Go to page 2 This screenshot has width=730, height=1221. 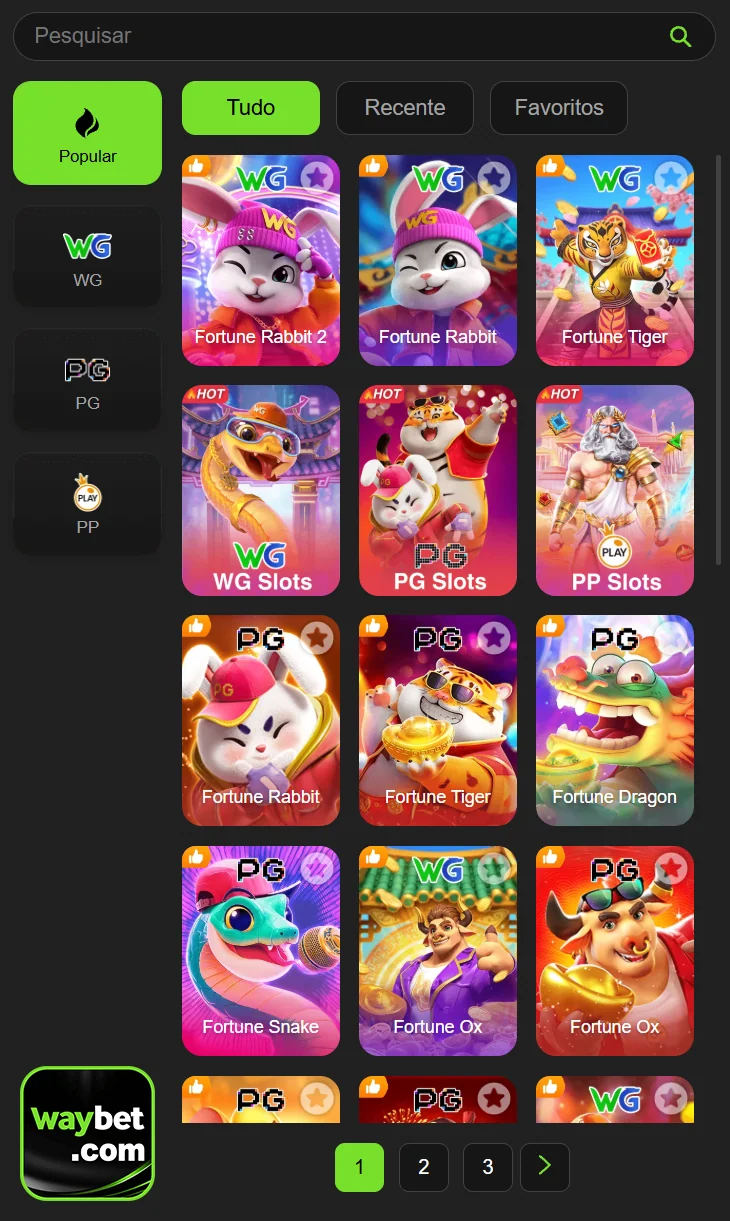(423, 1167)
